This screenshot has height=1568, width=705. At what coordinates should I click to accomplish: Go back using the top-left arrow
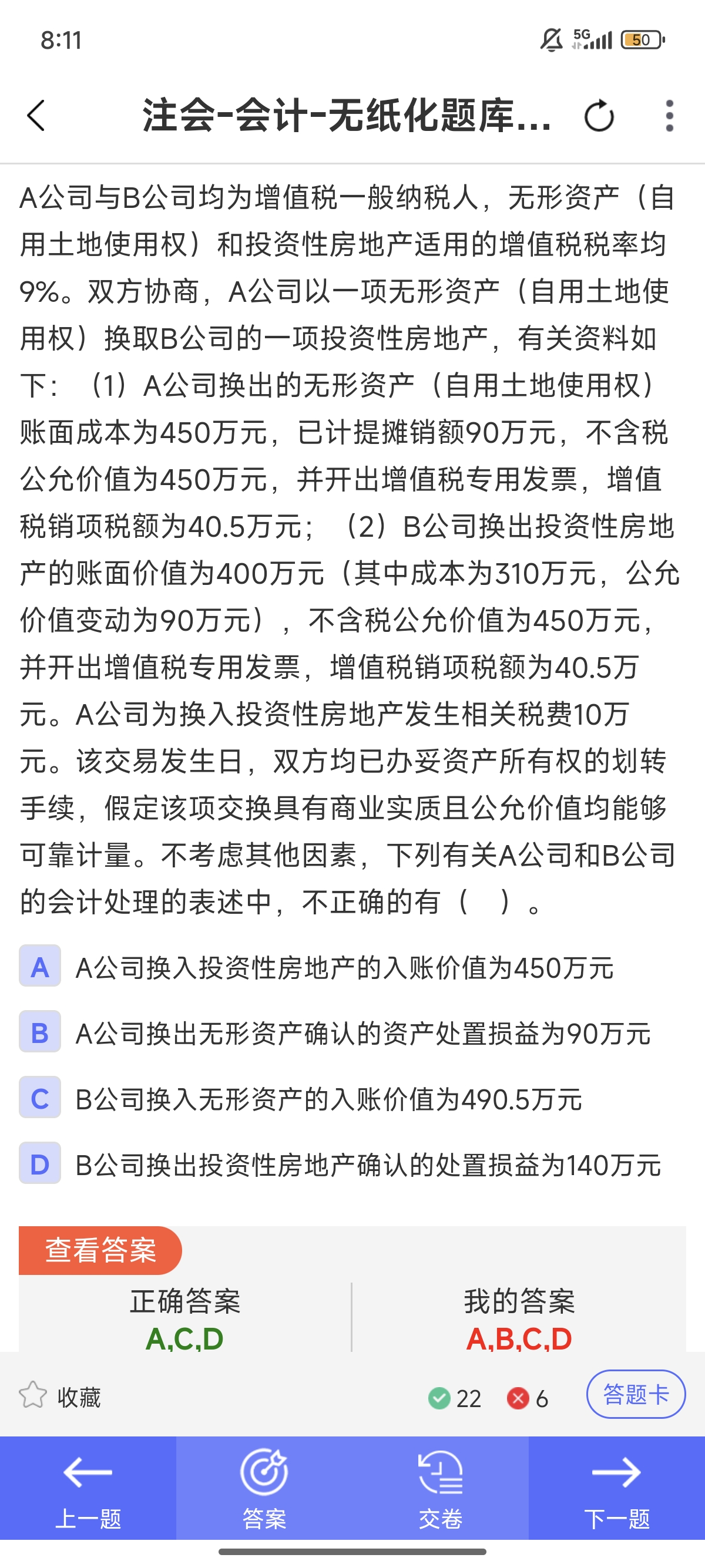click(36, 115)
